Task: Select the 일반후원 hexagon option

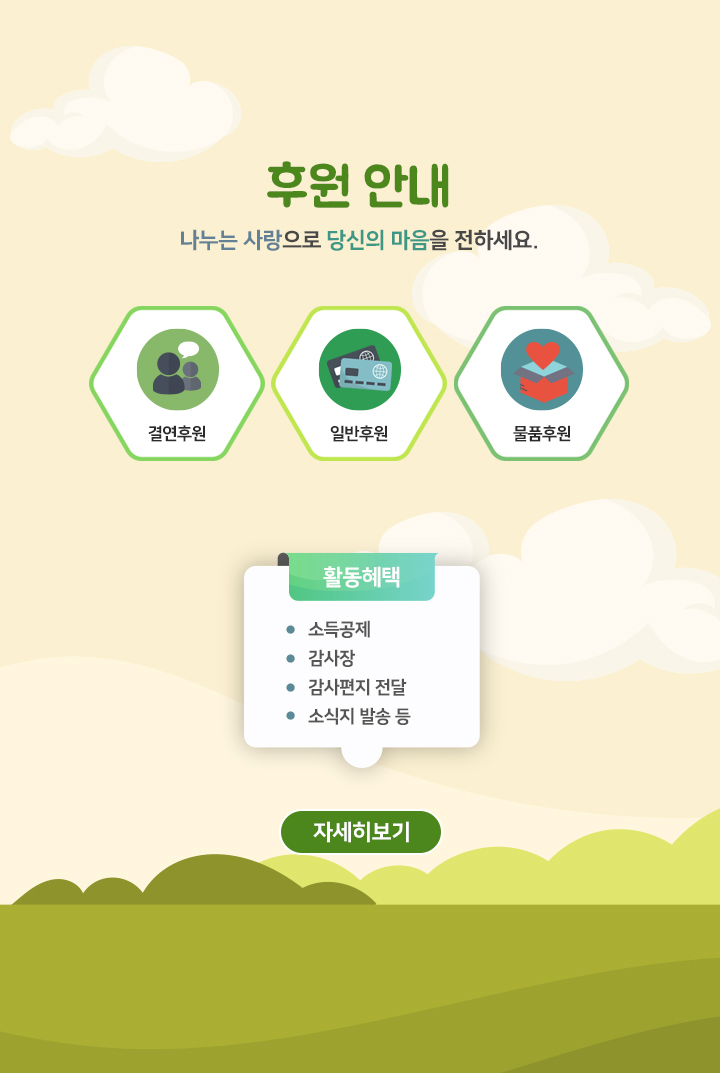Action: point(359,384)
